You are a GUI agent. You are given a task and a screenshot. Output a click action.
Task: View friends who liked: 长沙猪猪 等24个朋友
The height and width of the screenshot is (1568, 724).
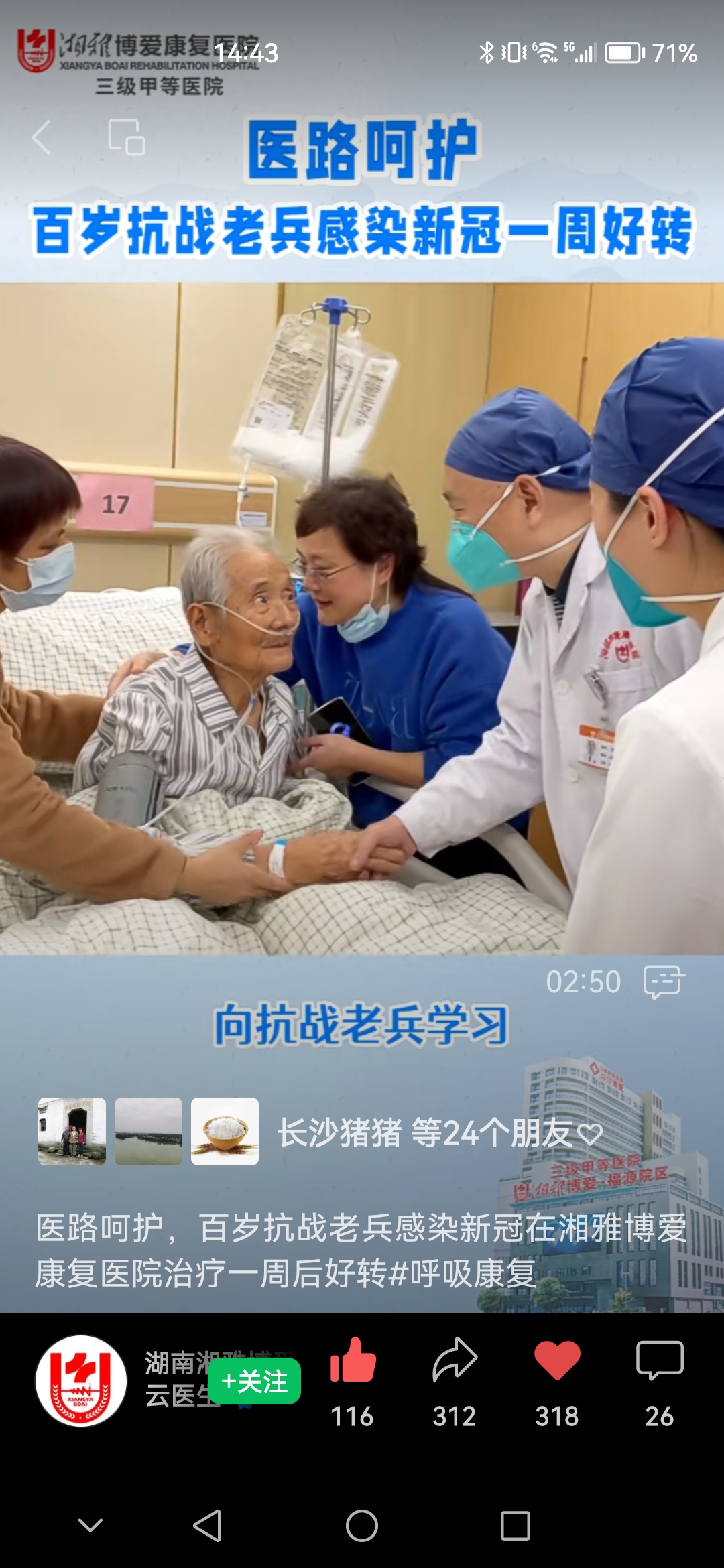pyautogui.click(x=439, y=1132)
